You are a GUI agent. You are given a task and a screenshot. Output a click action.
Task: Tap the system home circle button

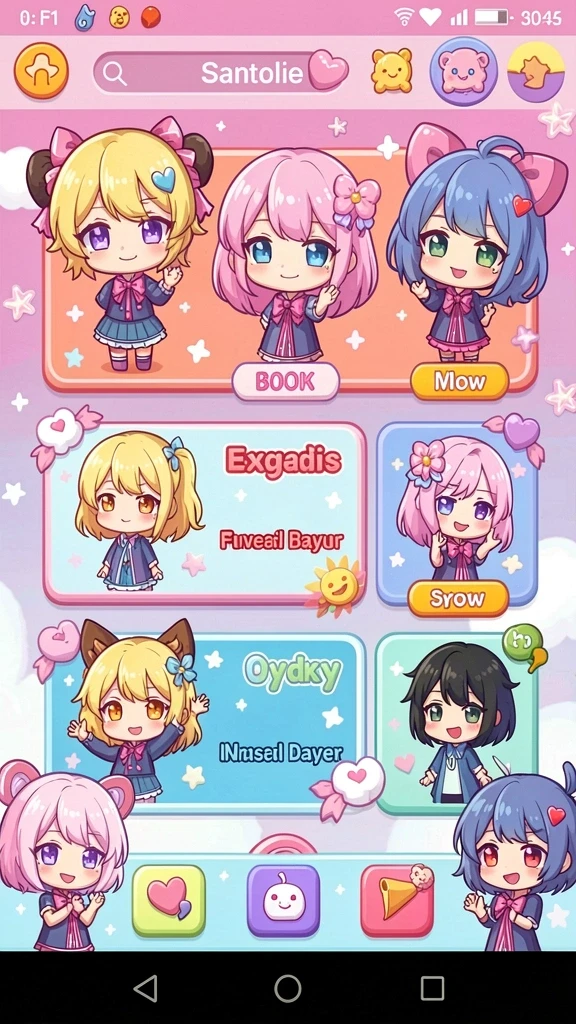click(288, 989)
